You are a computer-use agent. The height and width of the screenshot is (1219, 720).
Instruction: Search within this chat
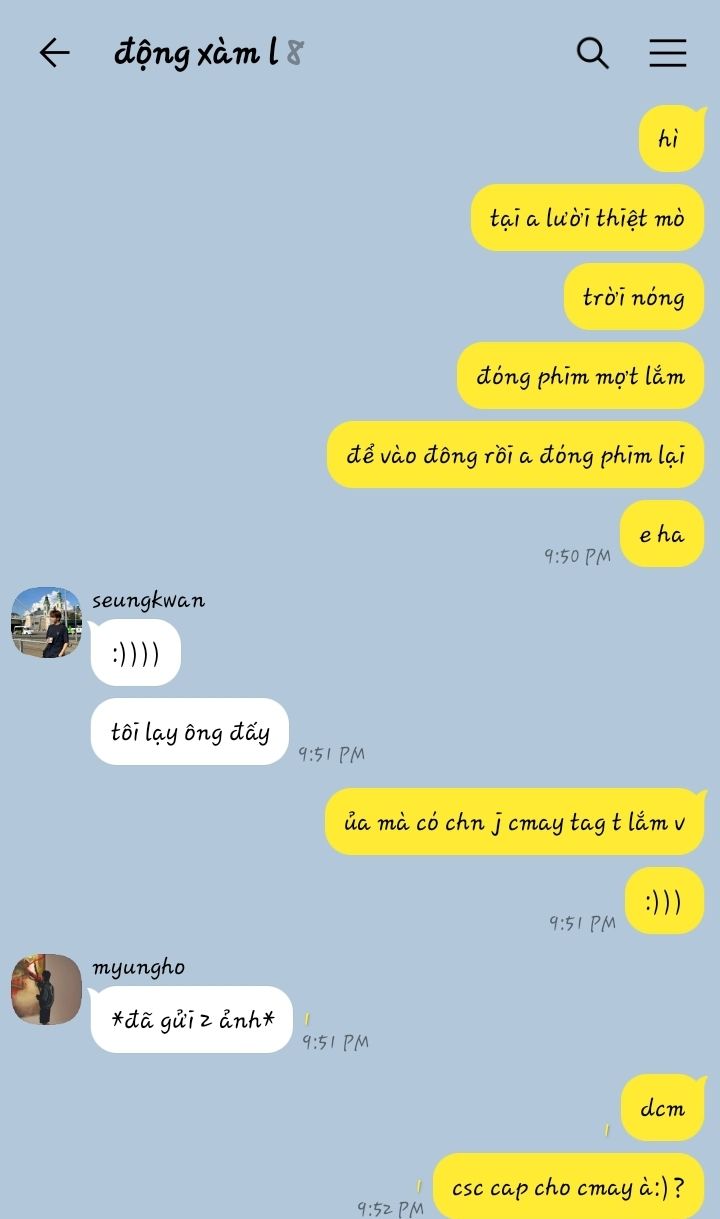(x=593, y=53)
